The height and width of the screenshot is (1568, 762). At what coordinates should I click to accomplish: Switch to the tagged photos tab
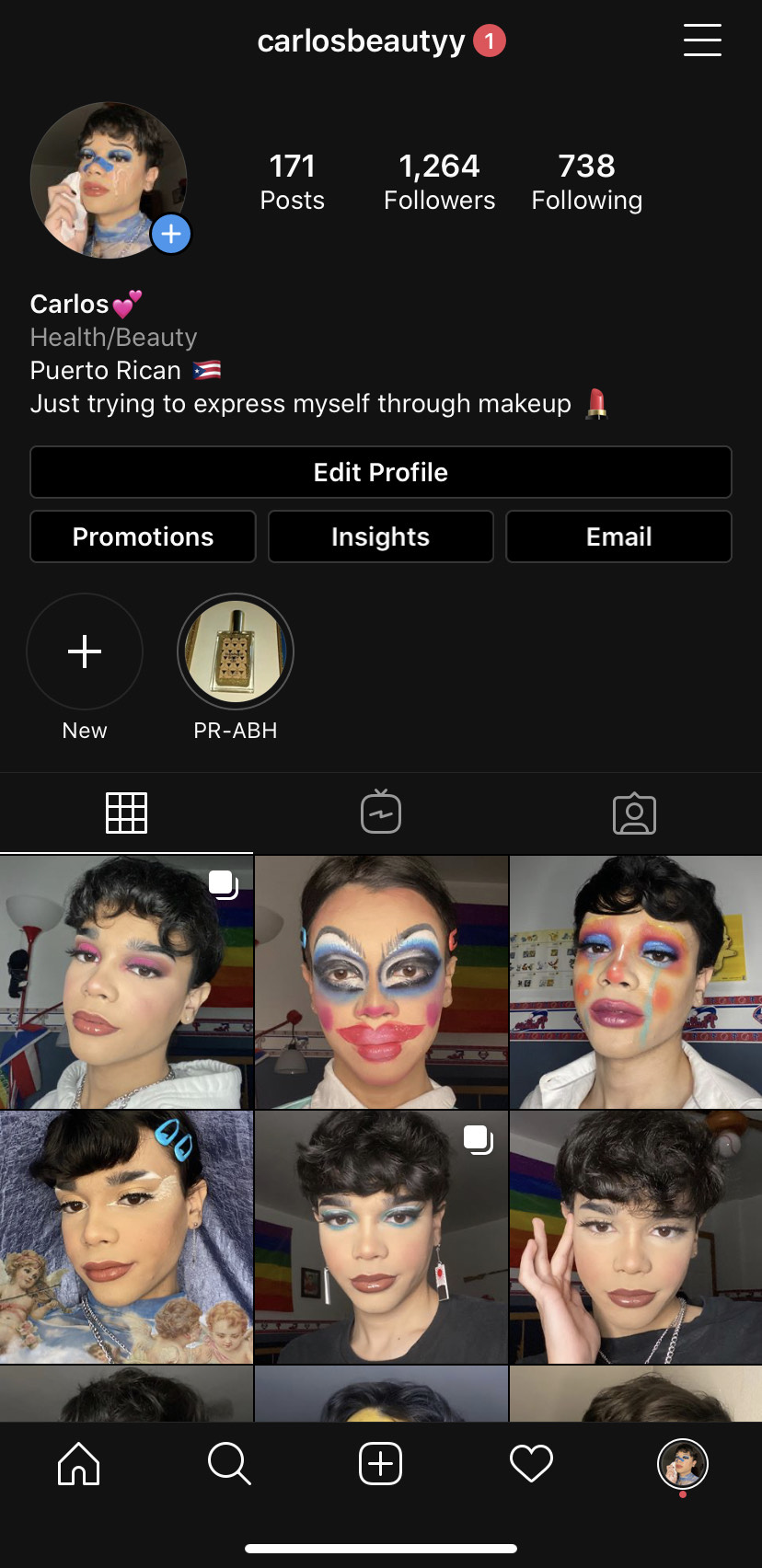point(634,813)
